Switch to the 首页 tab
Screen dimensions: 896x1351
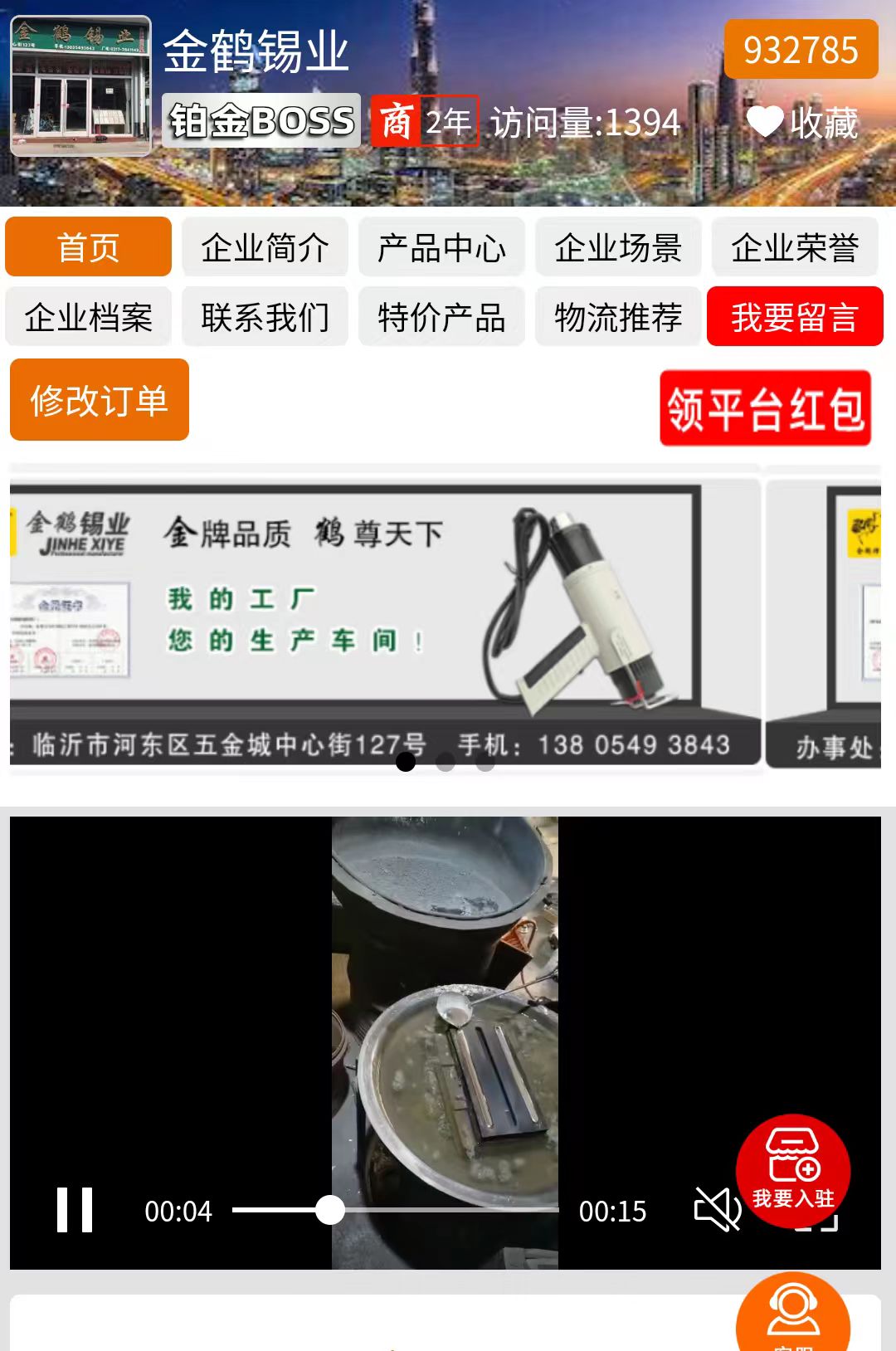point(88,247)
